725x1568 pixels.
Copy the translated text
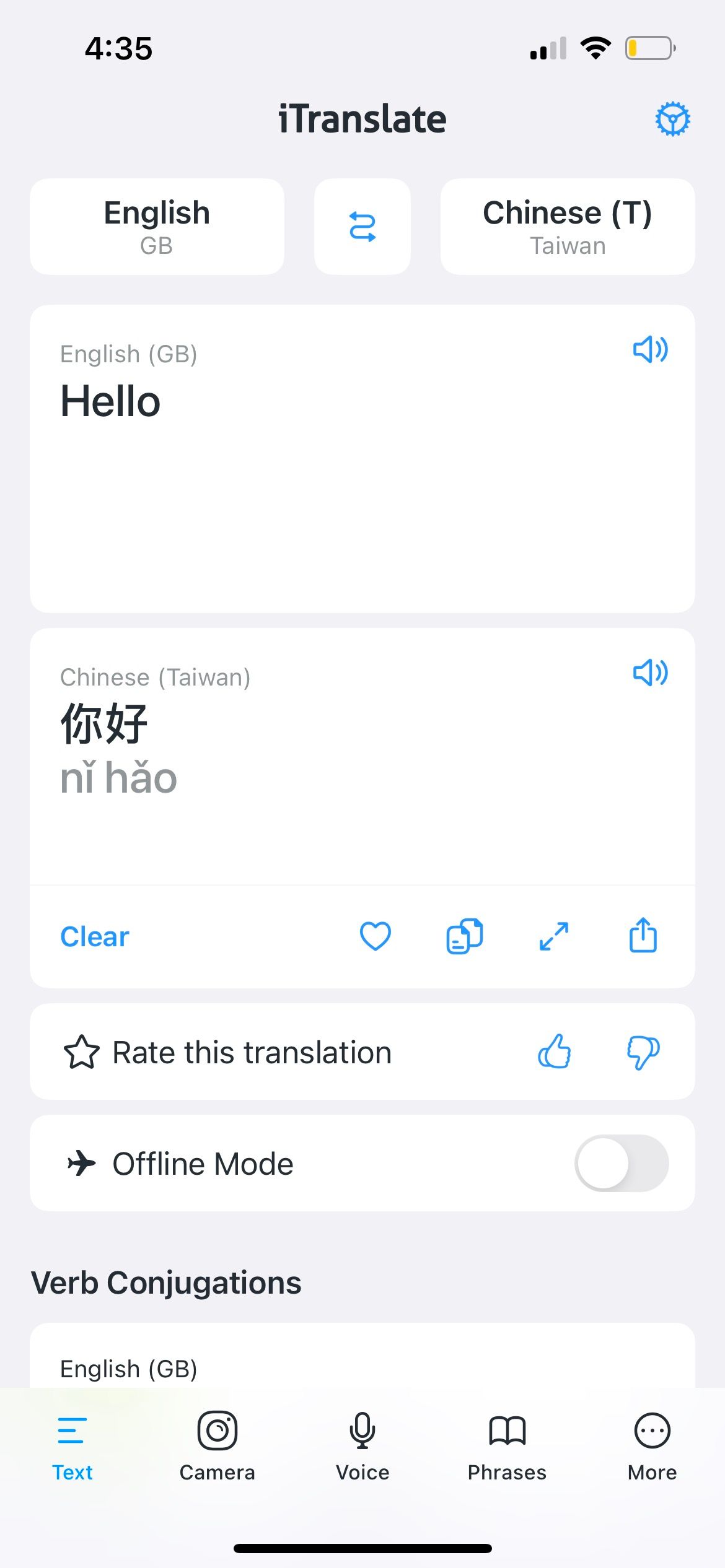[465, 936]
